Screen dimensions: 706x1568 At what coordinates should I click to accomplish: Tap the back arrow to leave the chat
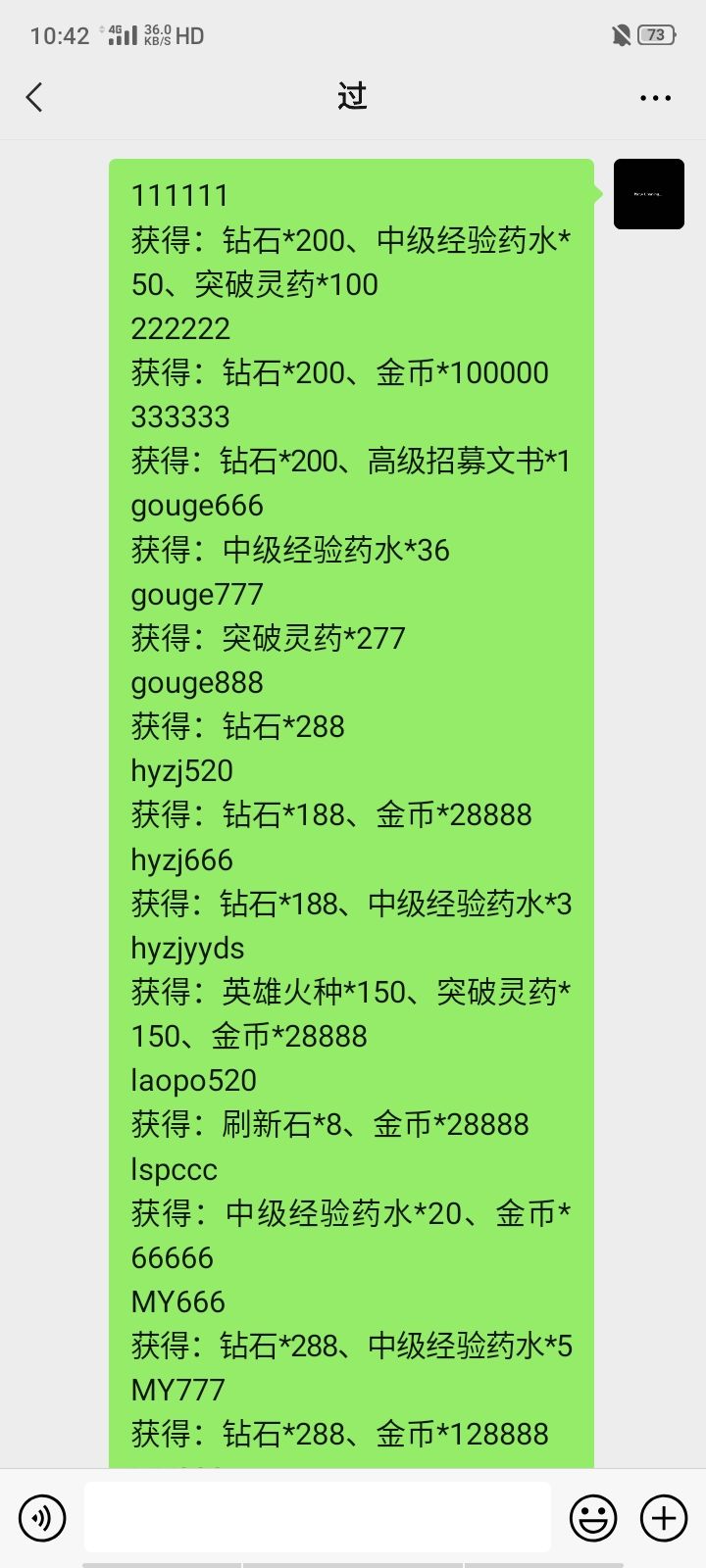(34, 97)
